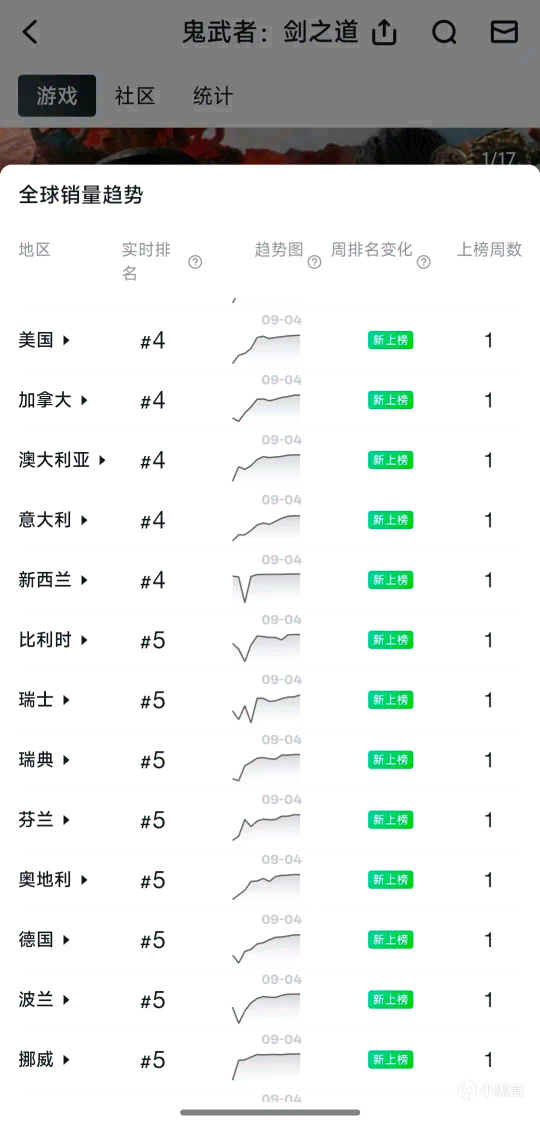Expand the 澳大利亚 region row

click(x=62, y=460)
